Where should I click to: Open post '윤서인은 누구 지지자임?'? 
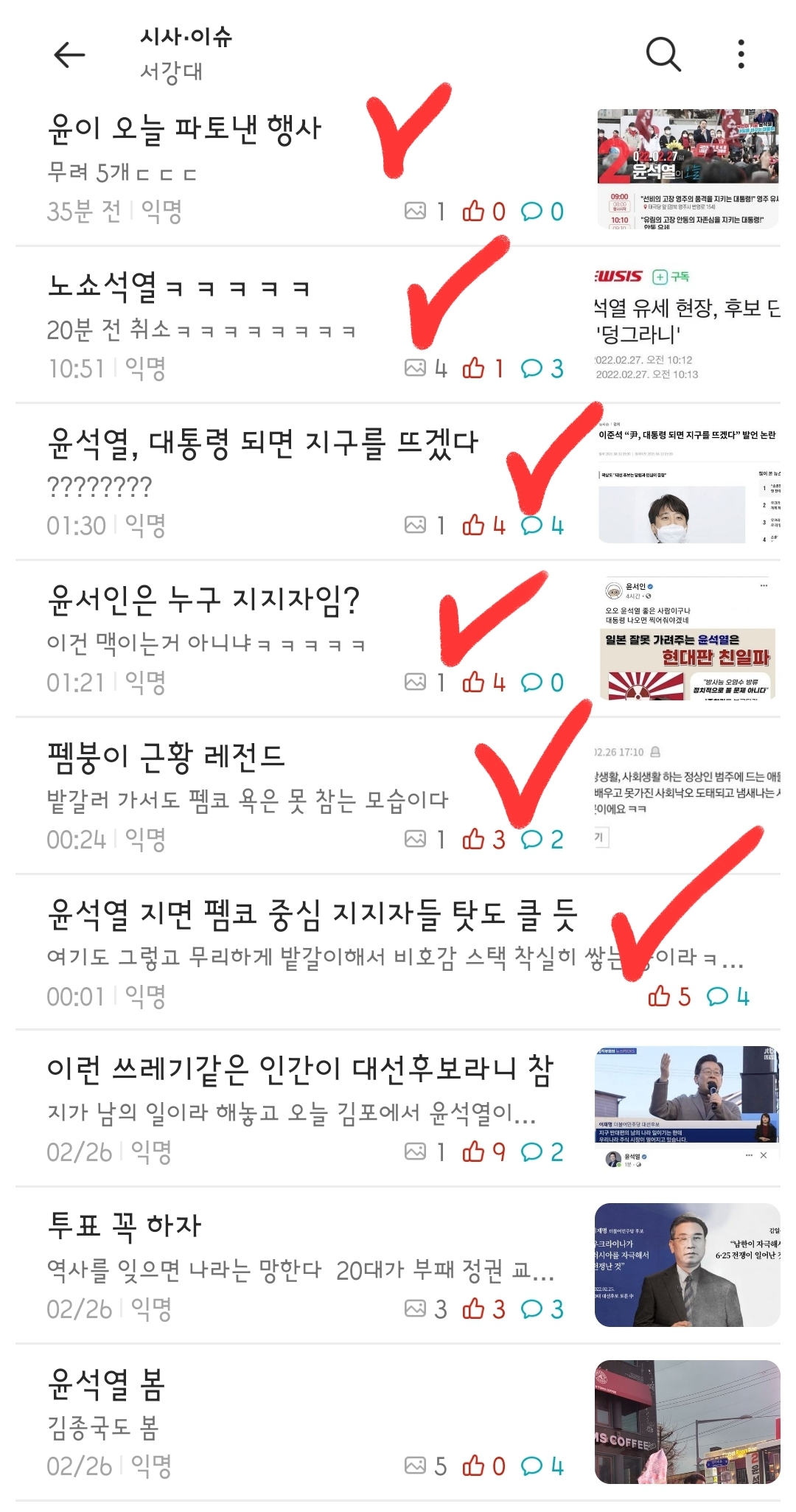tap(203, 600)
